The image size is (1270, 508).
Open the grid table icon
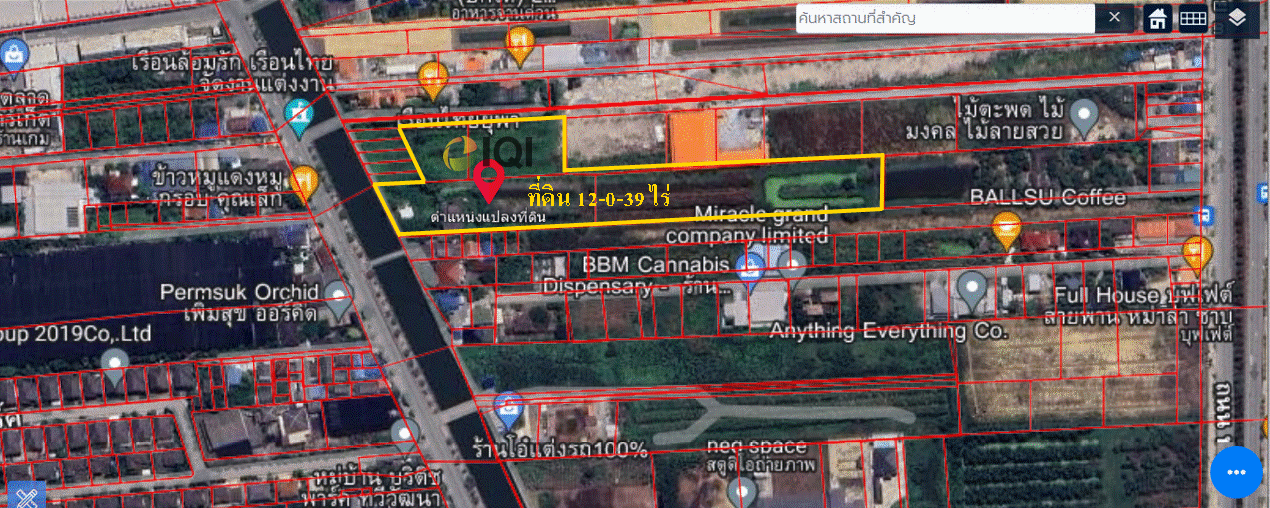[1192, 19]
